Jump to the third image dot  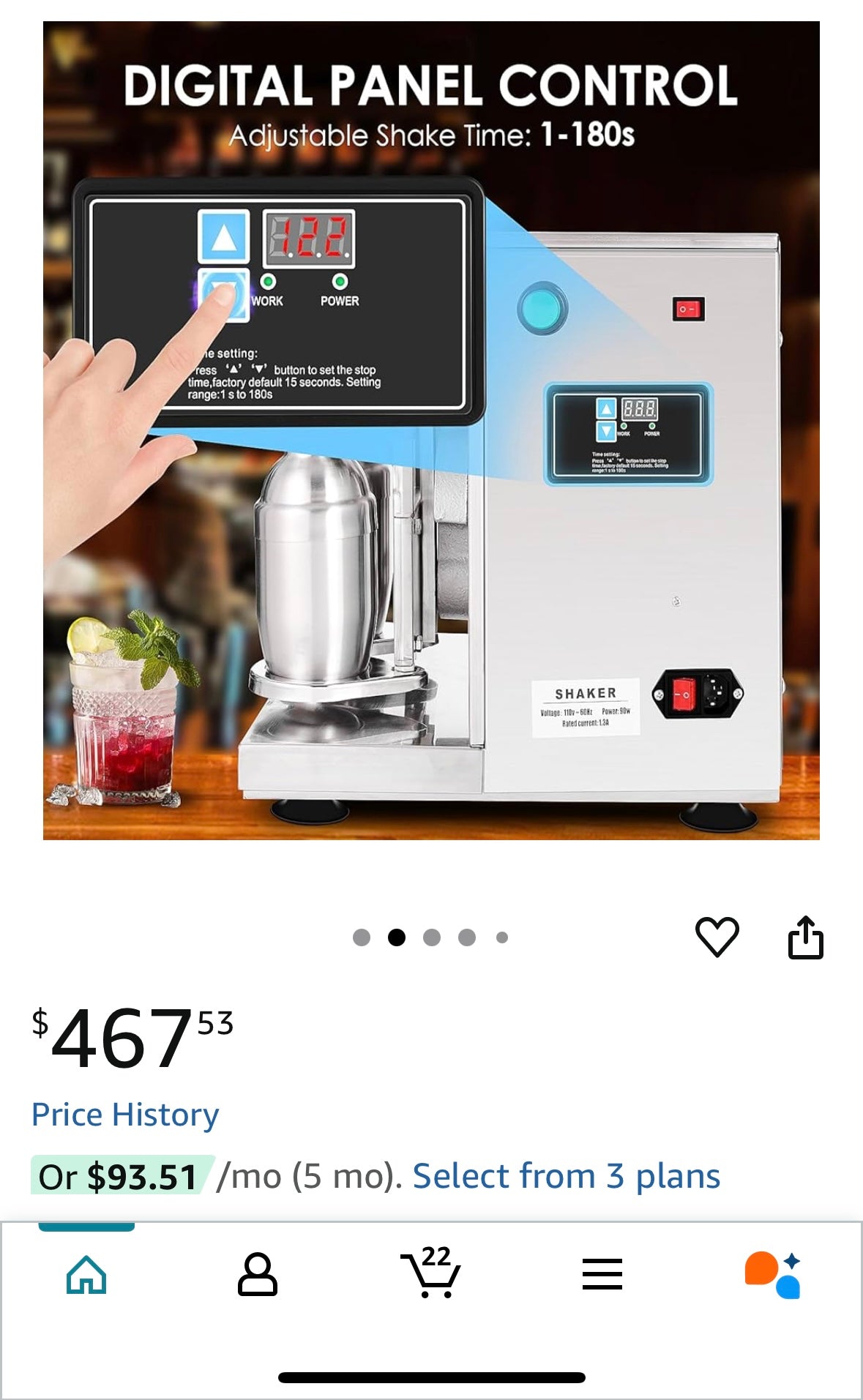point(432,937)
